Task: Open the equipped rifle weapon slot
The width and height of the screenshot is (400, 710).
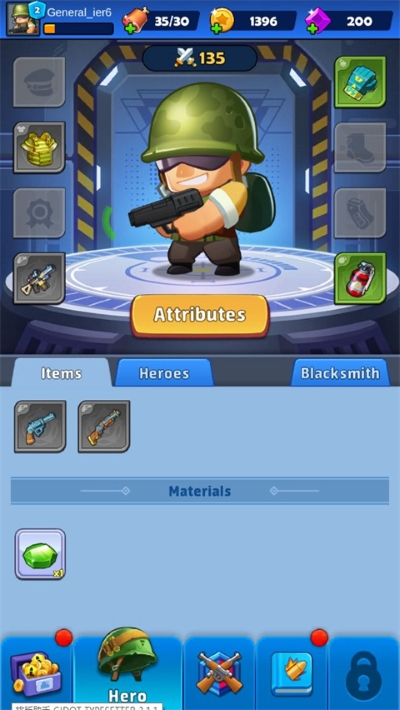Action: click(x=39, y=278)
